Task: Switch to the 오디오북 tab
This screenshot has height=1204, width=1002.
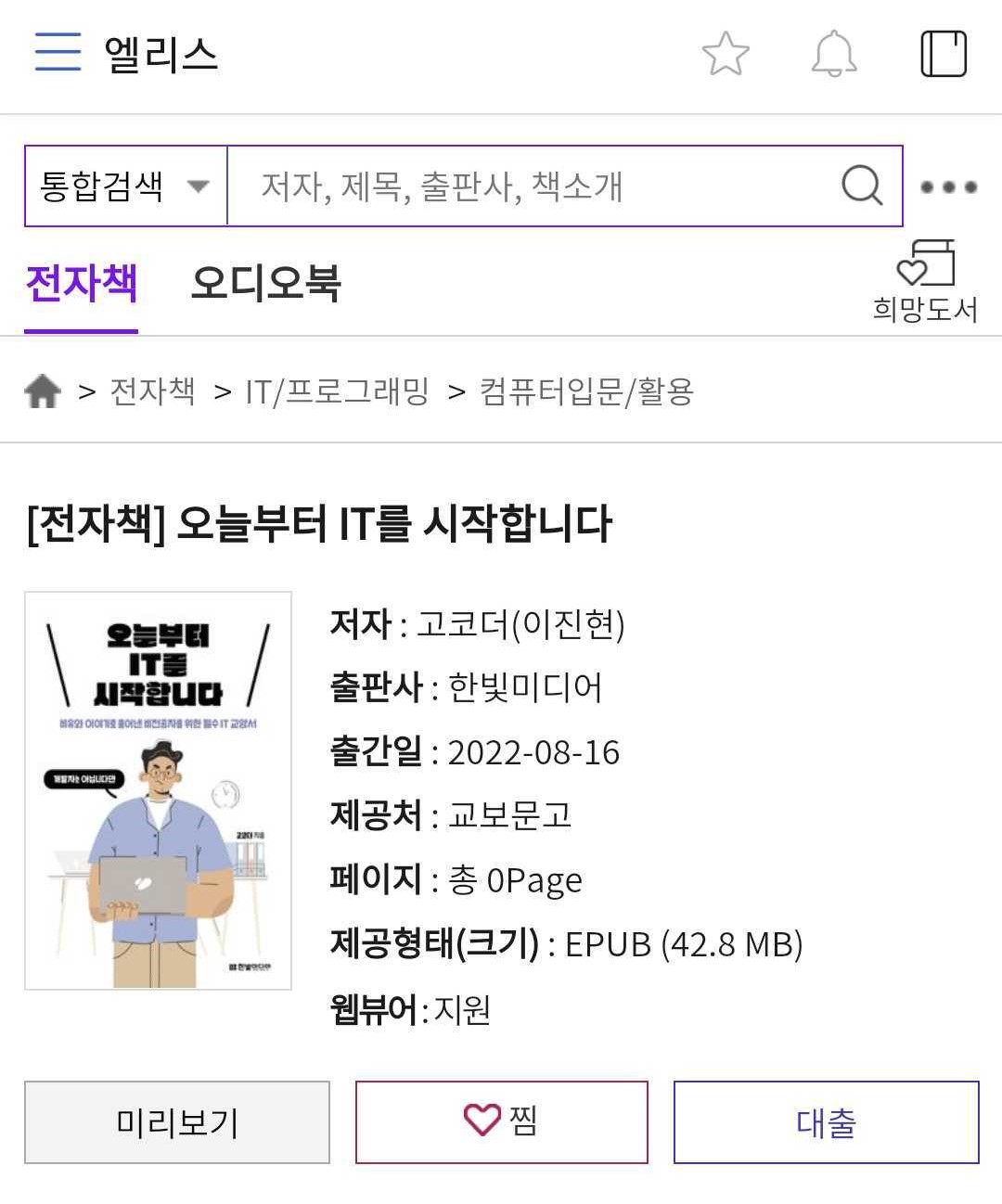Action: click(x=266, y=283)
